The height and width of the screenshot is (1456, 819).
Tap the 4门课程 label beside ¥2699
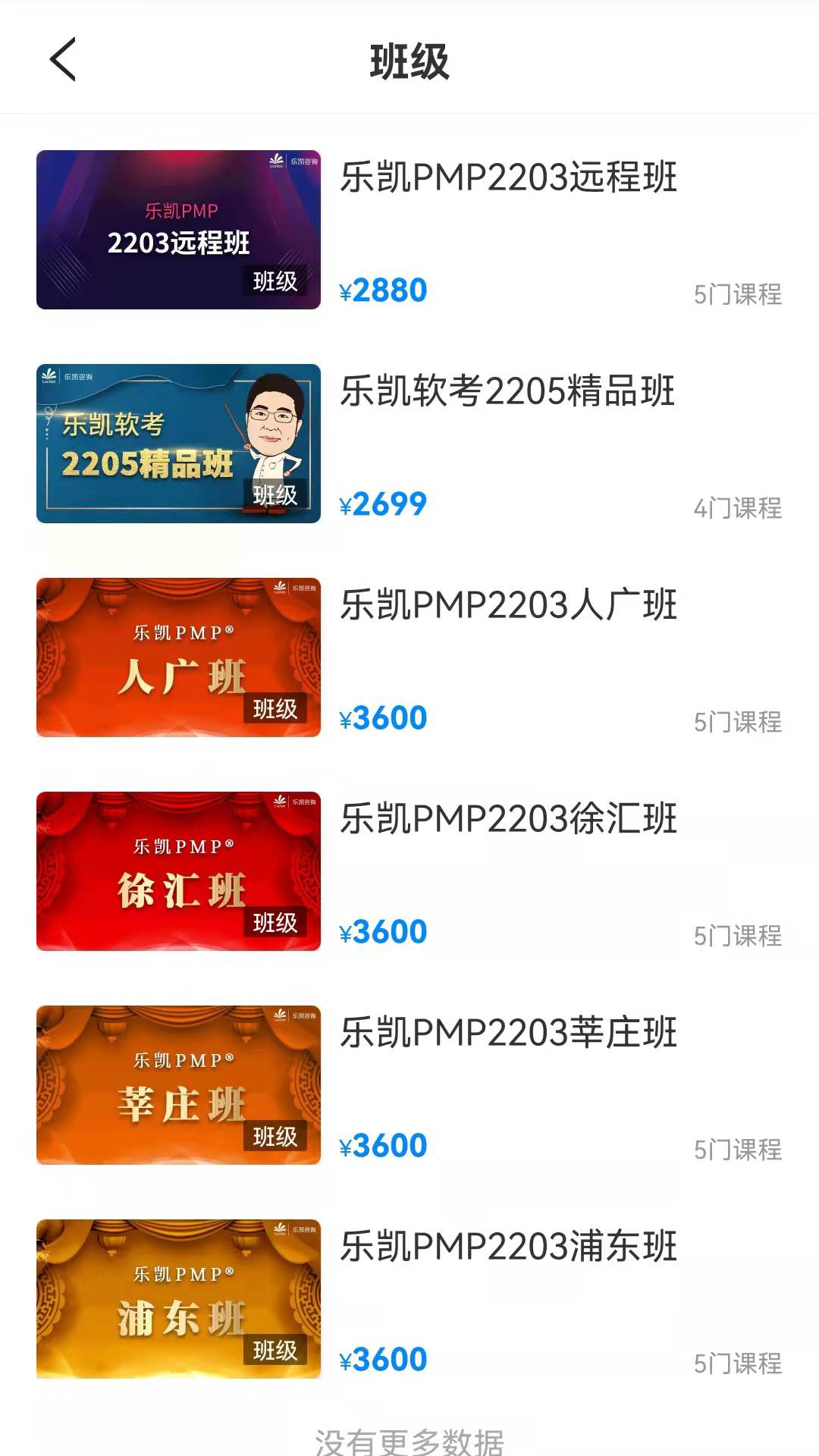click(x=736, y=509)
